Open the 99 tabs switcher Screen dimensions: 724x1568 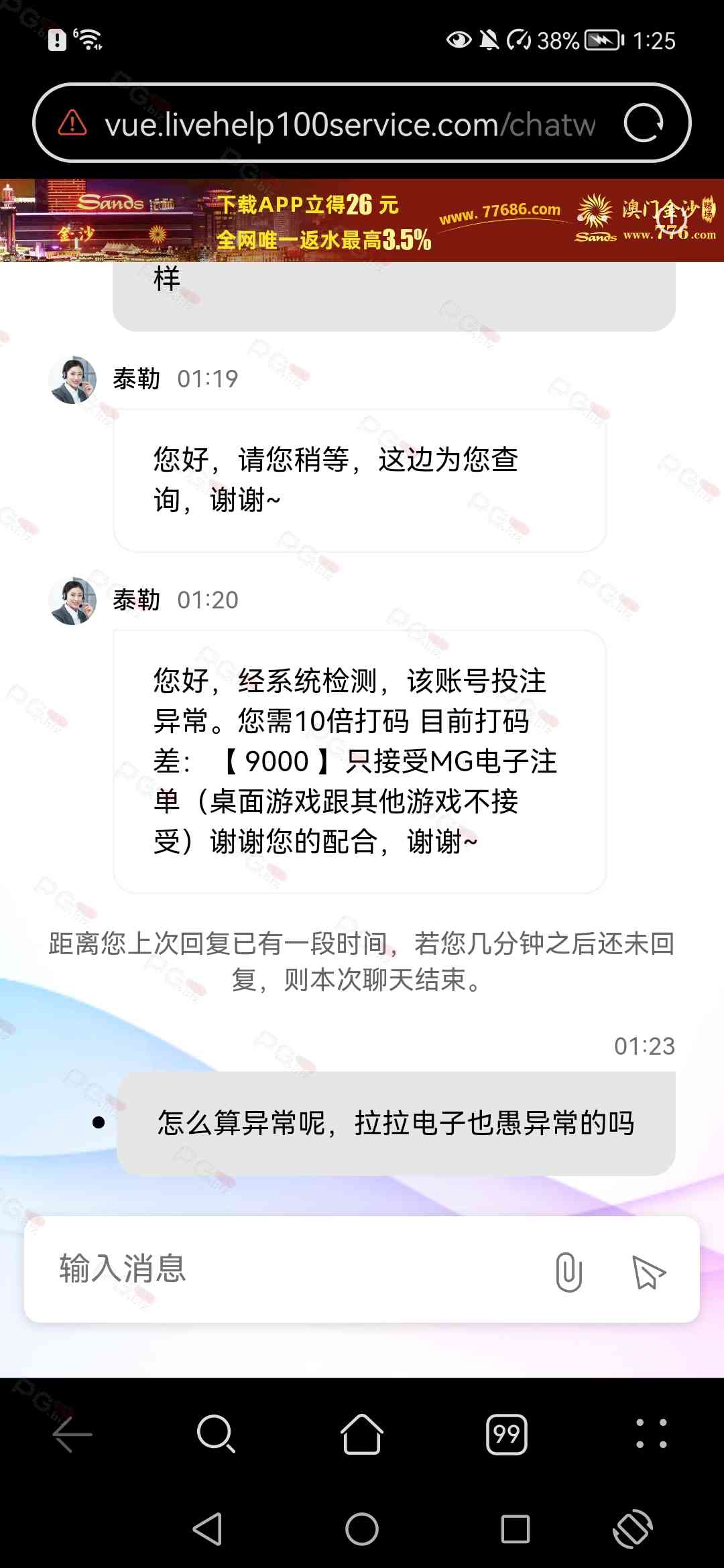coord(507,1435)
